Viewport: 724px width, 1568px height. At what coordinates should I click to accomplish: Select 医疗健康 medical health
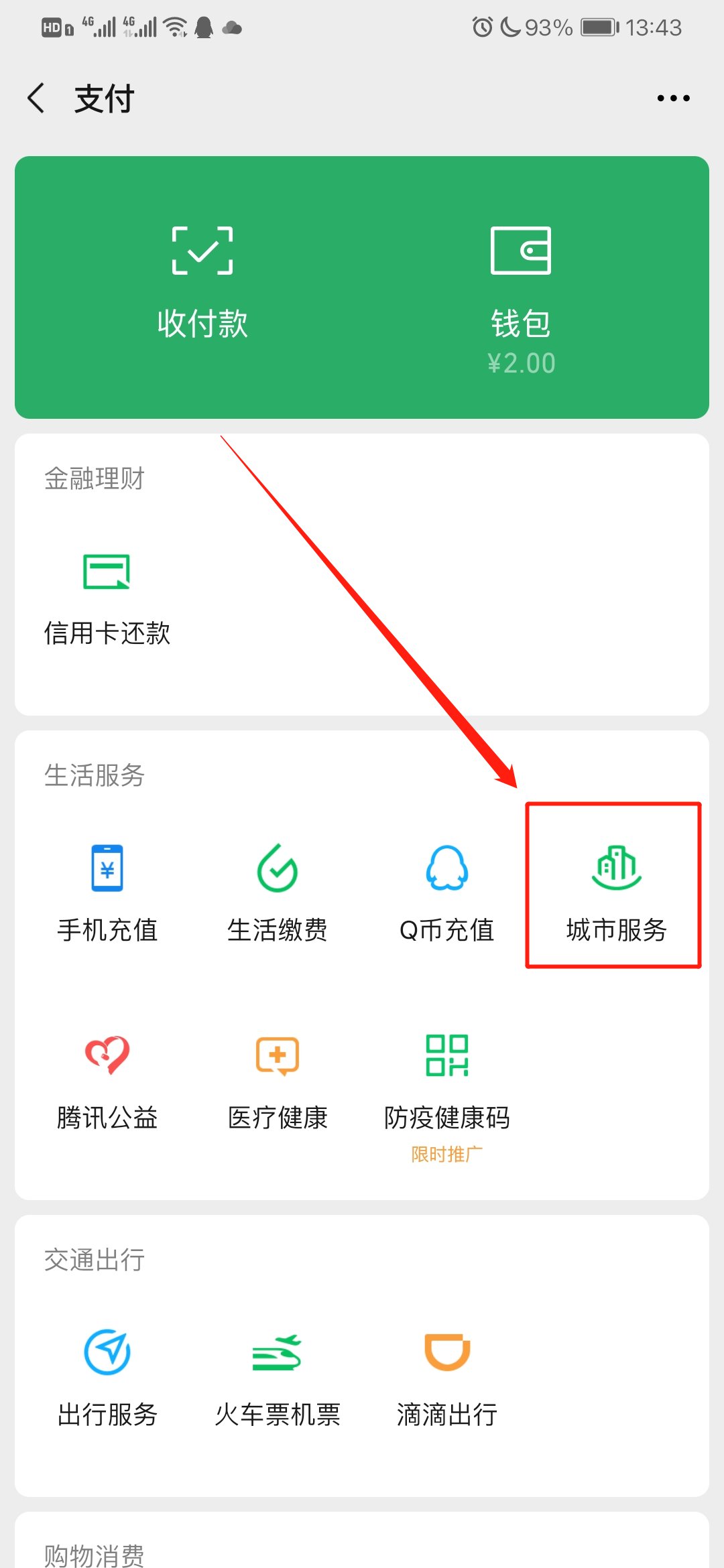(278, 1080)
